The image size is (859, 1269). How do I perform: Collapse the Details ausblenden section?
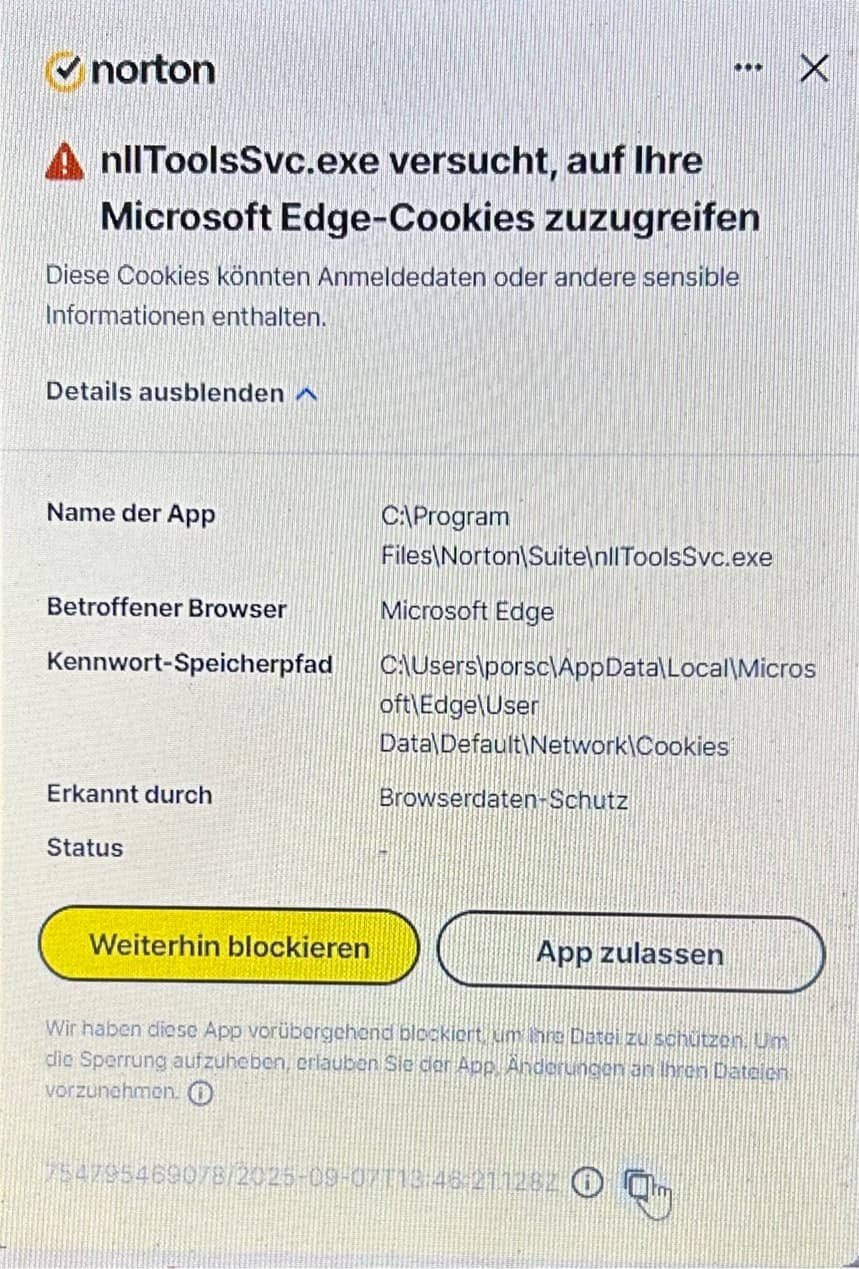pyautogui.click(x=181, y=393)
